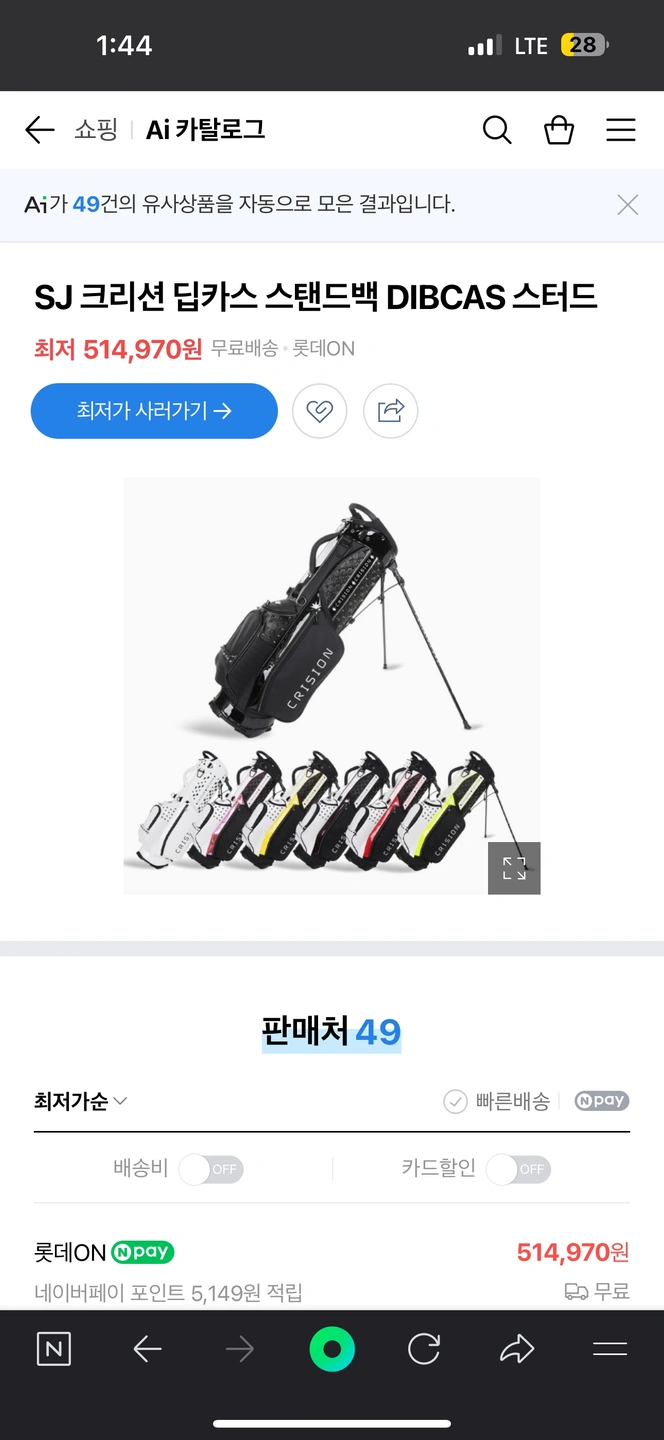Share this product via share icon

coord(390,411)
